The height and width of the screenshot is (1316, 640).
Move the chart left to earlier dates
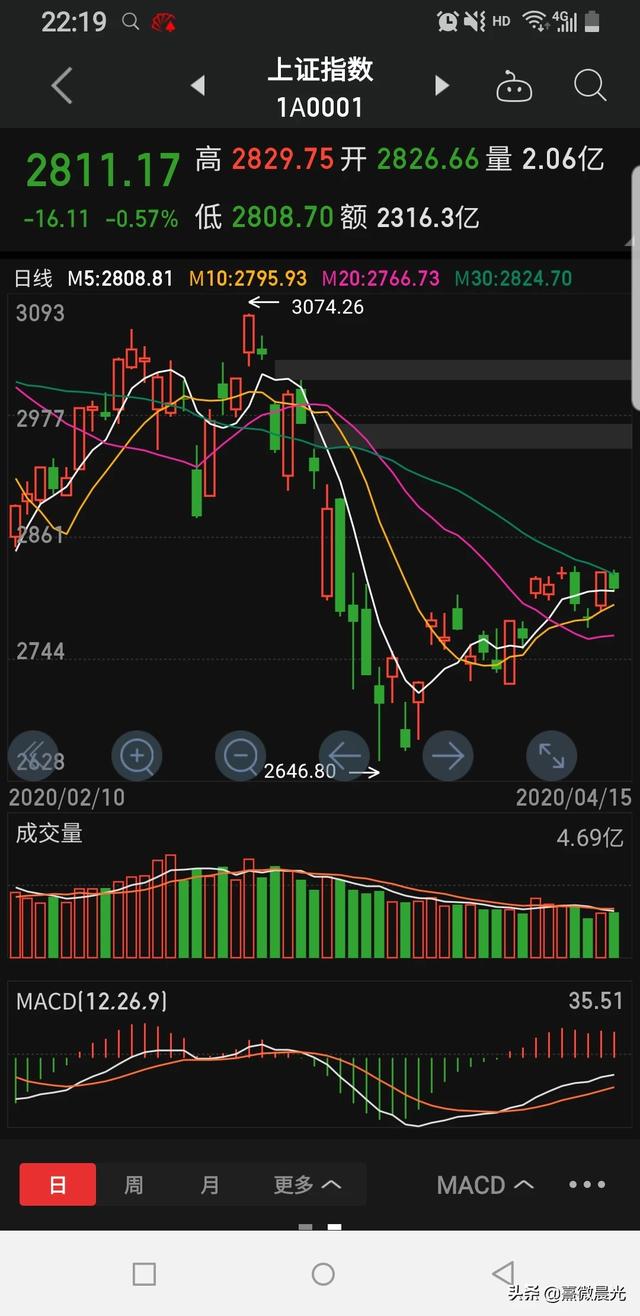344,756
